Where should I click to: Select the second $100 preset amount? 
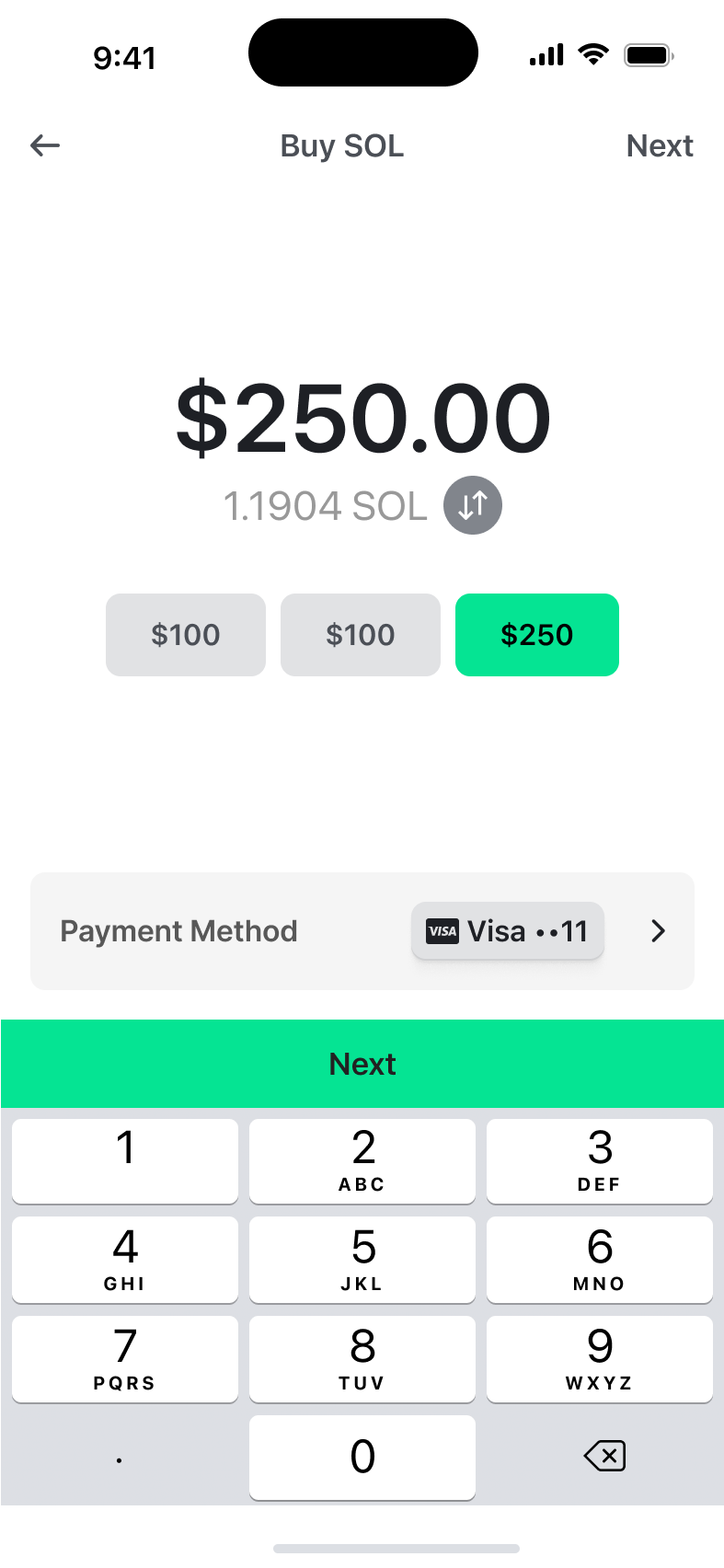(x=360, y=634)
